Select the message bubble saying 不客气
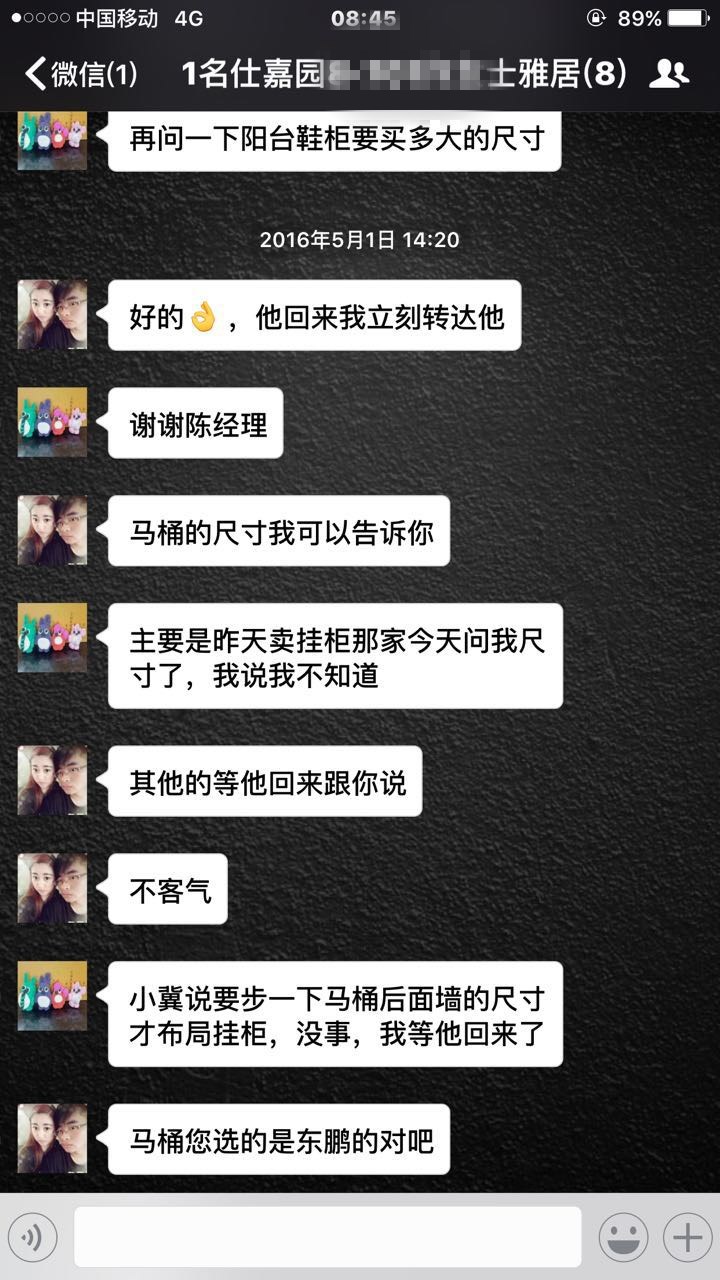 (x=167, y=889)
